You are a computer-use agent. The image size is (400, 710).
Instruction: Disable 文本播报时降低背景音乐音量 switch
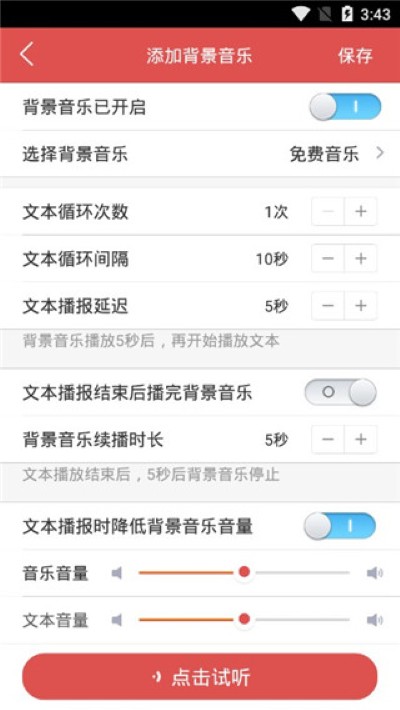(340, 526)
